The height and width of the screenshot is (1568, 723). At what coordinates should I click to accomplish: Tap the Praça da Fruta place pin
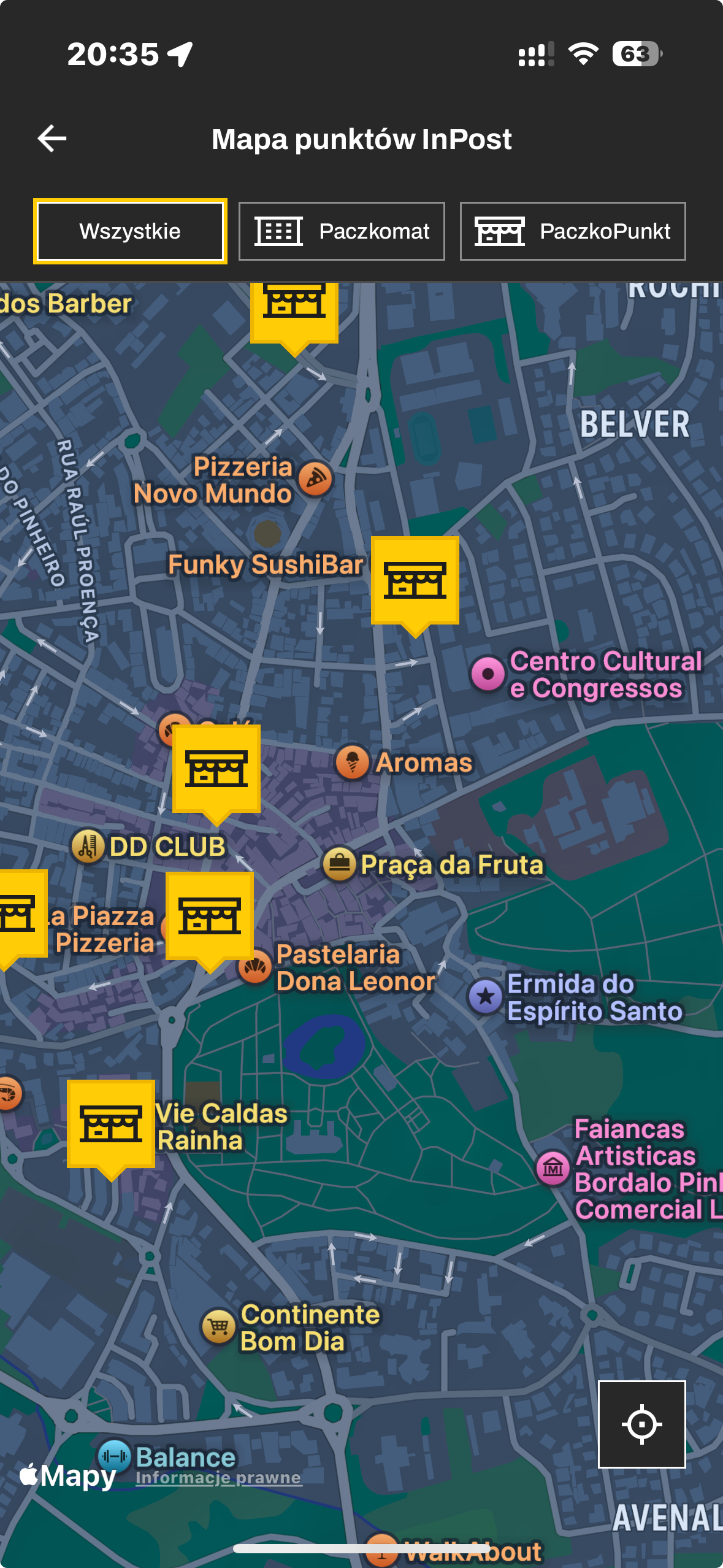(x=339, y=864)
